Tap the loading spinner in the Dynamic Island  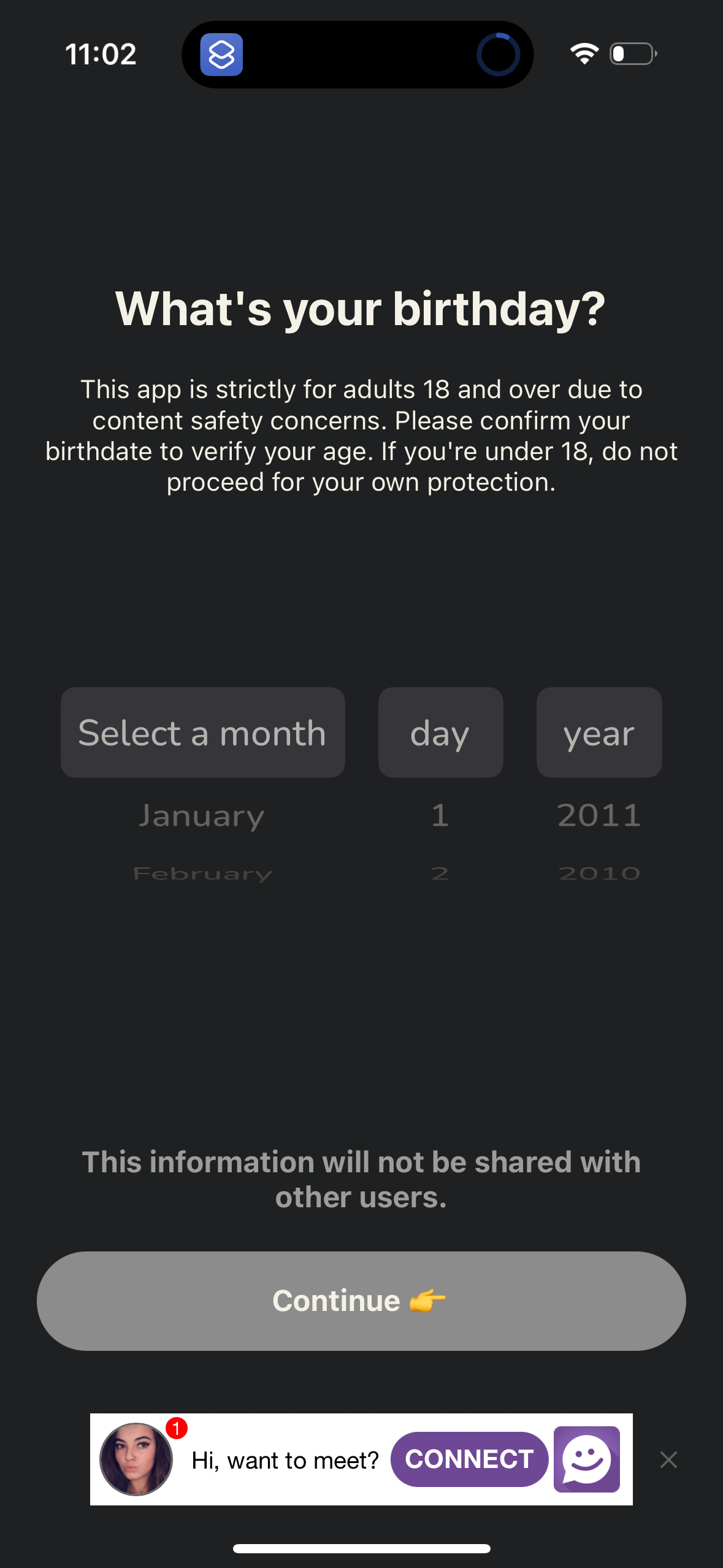[498, 54]
